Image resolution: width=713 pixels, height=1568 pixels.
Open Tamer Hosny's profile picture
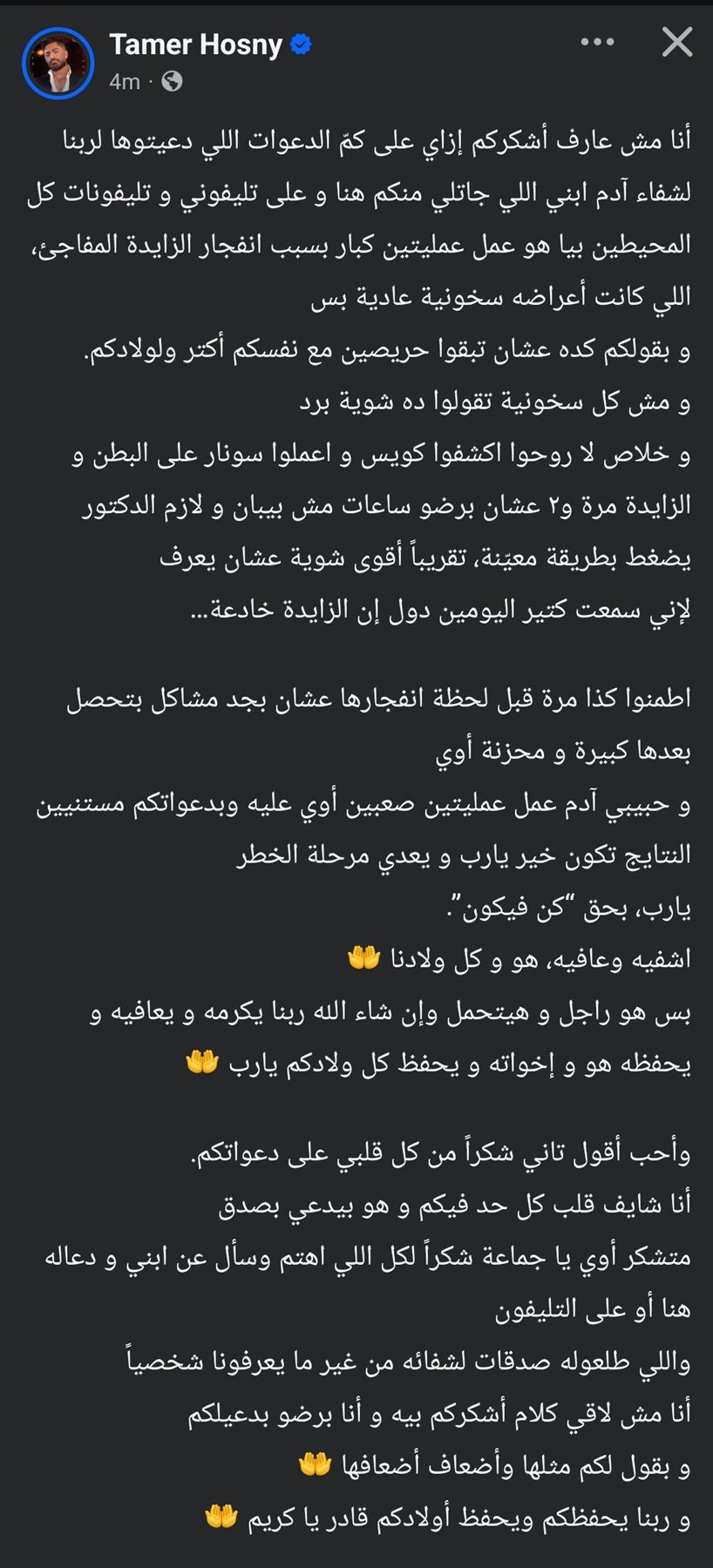point(58,63)
